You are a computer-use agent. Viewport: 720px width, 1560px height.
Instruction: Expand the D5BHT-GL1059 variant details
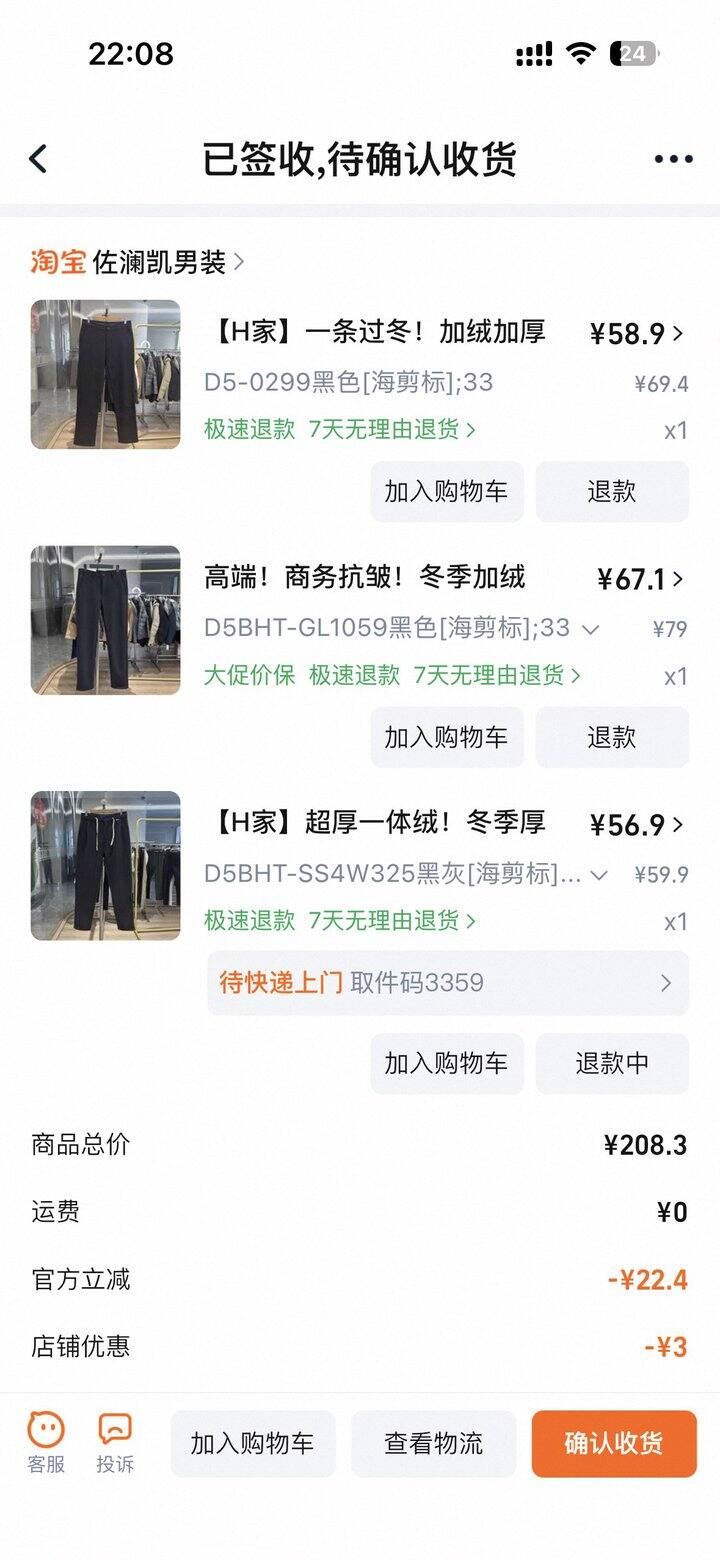590,629
